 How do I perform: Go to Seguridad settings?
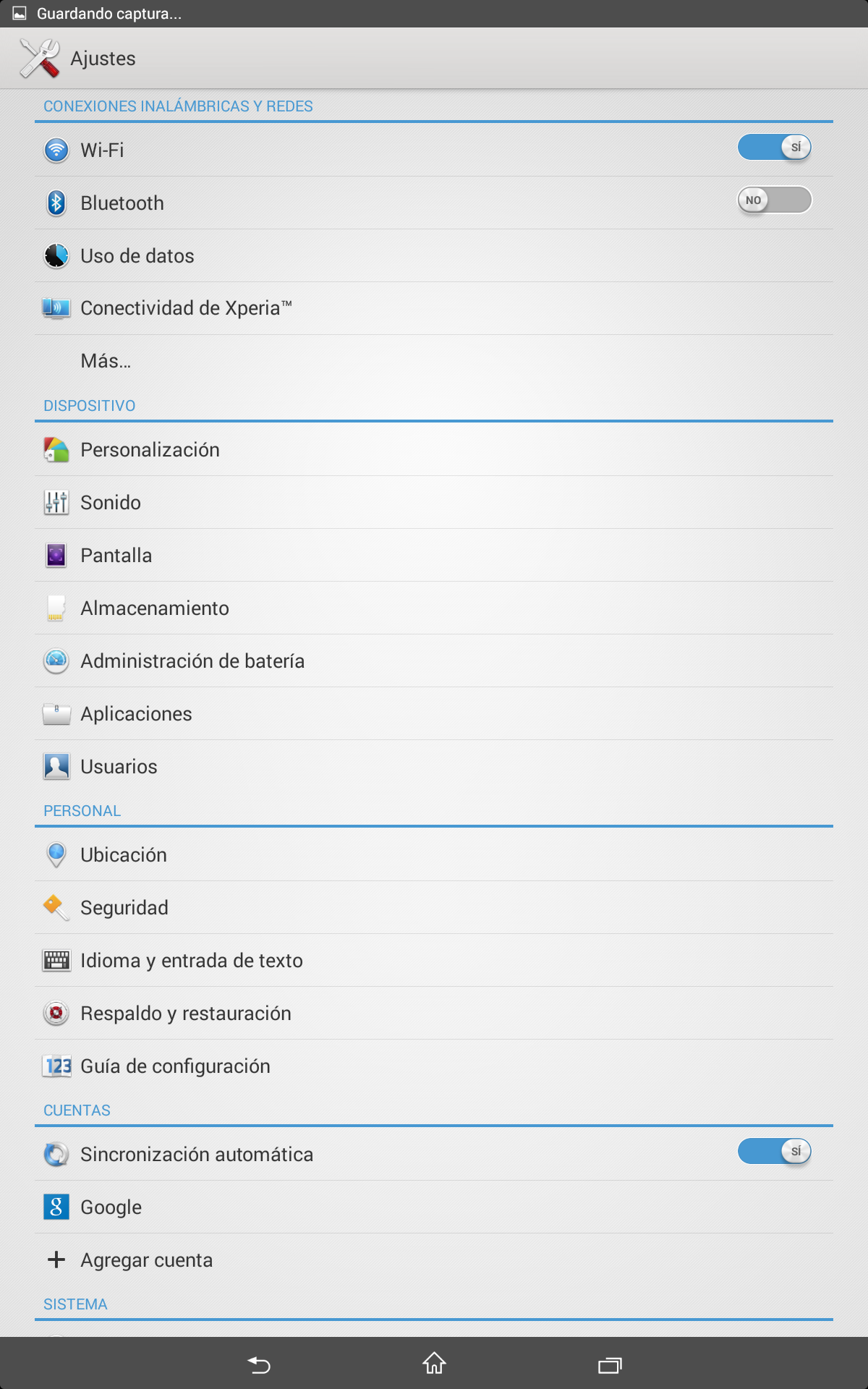(x=434, y=908)
